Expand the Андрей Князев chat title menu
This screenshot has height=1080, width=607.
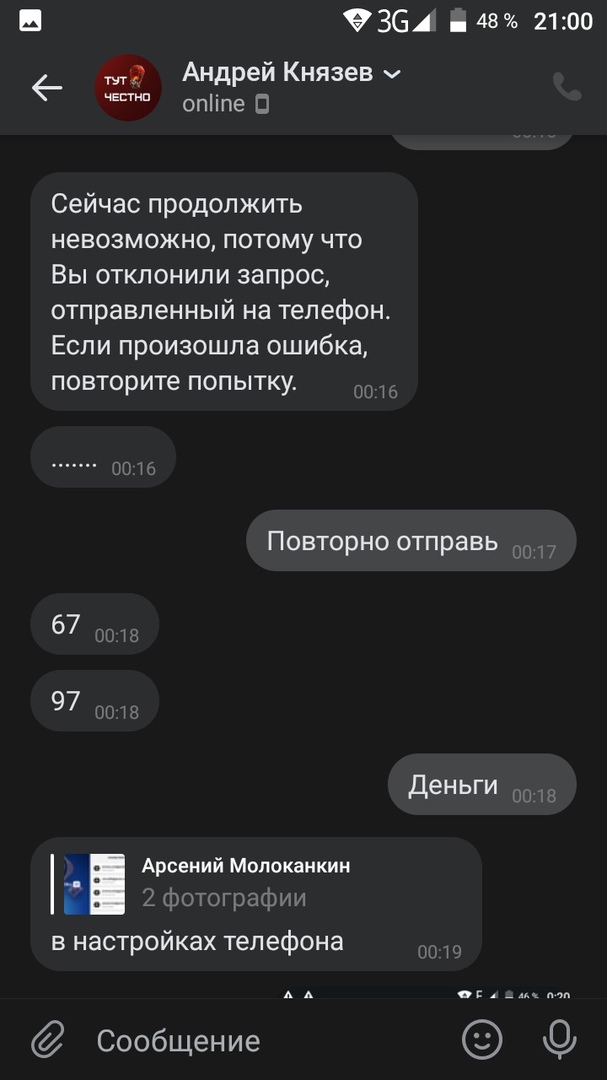392,74
